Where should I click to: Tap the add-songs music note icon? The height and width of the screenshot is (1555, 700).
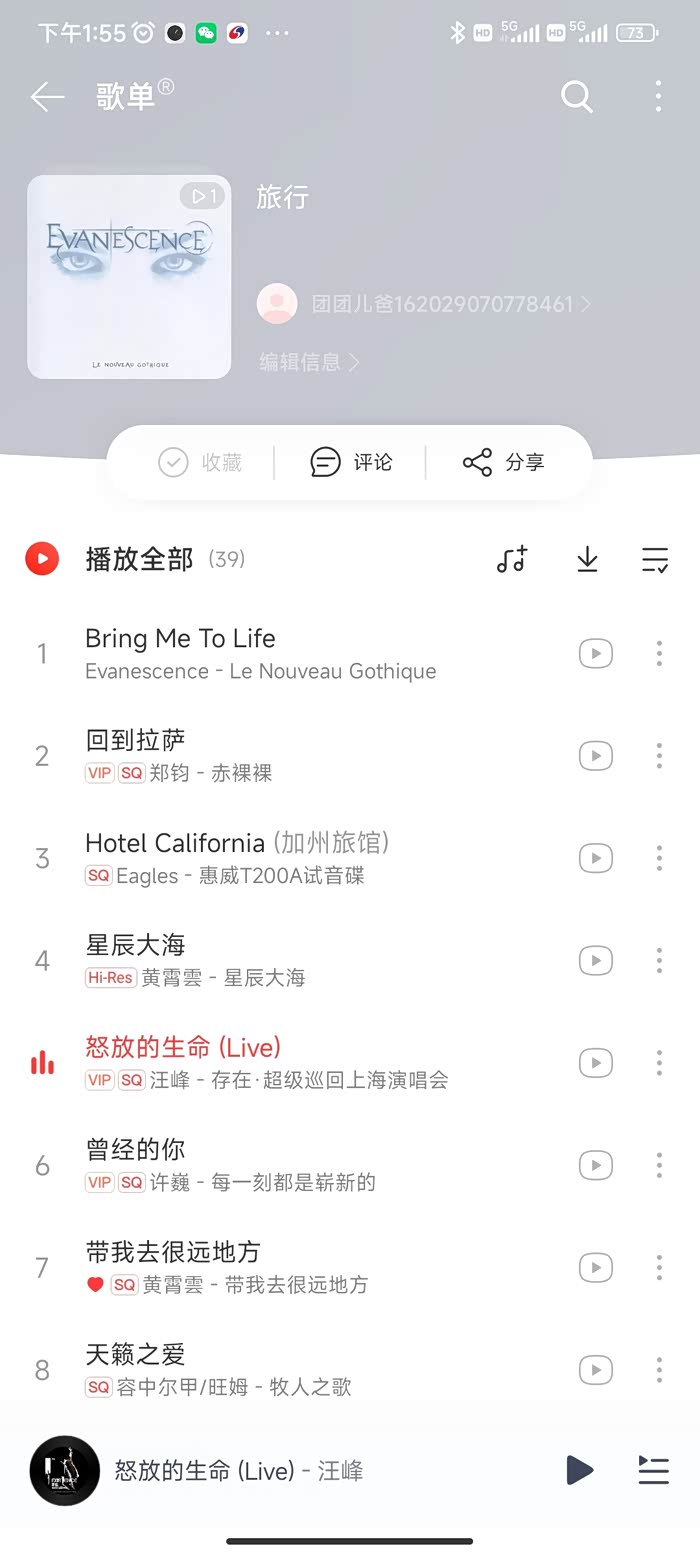(512, 559)
